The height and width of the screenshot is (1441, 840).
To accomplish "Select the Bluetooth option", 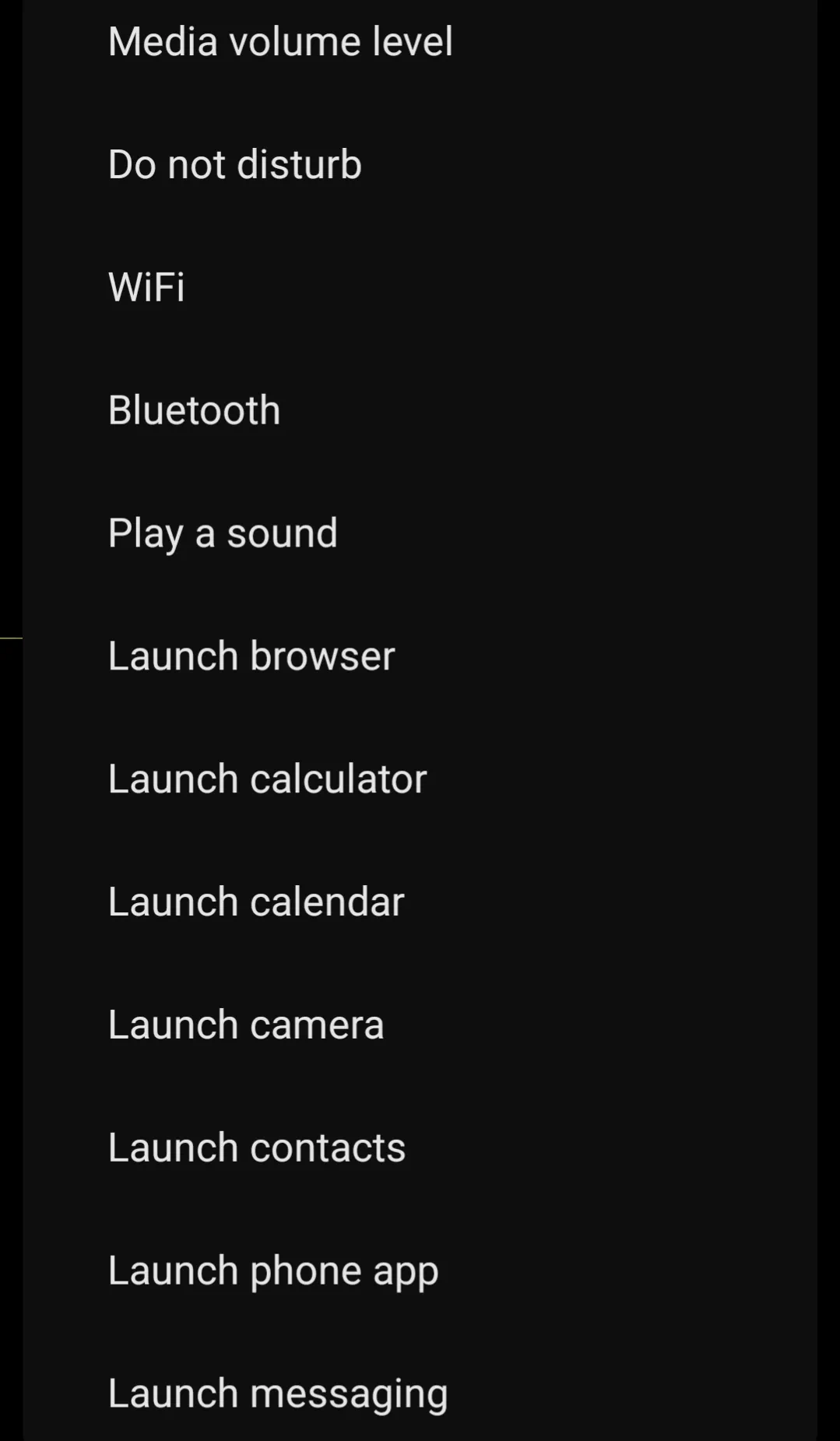I will tap(420, 410).
